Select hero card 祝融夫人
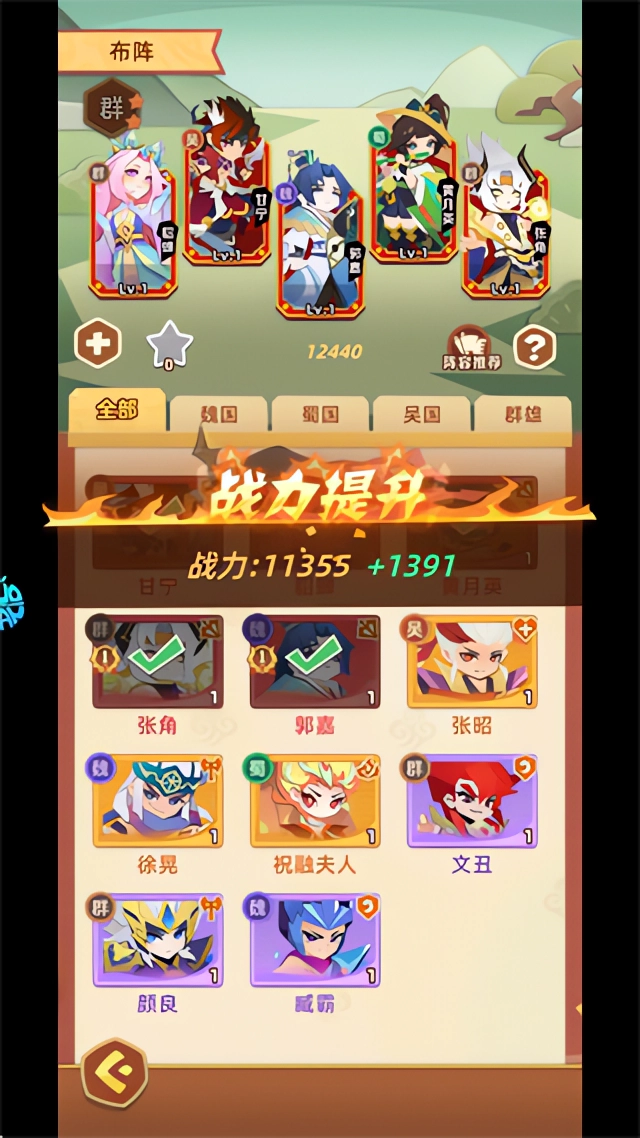The image size is (640, 1138). (314, 802)
